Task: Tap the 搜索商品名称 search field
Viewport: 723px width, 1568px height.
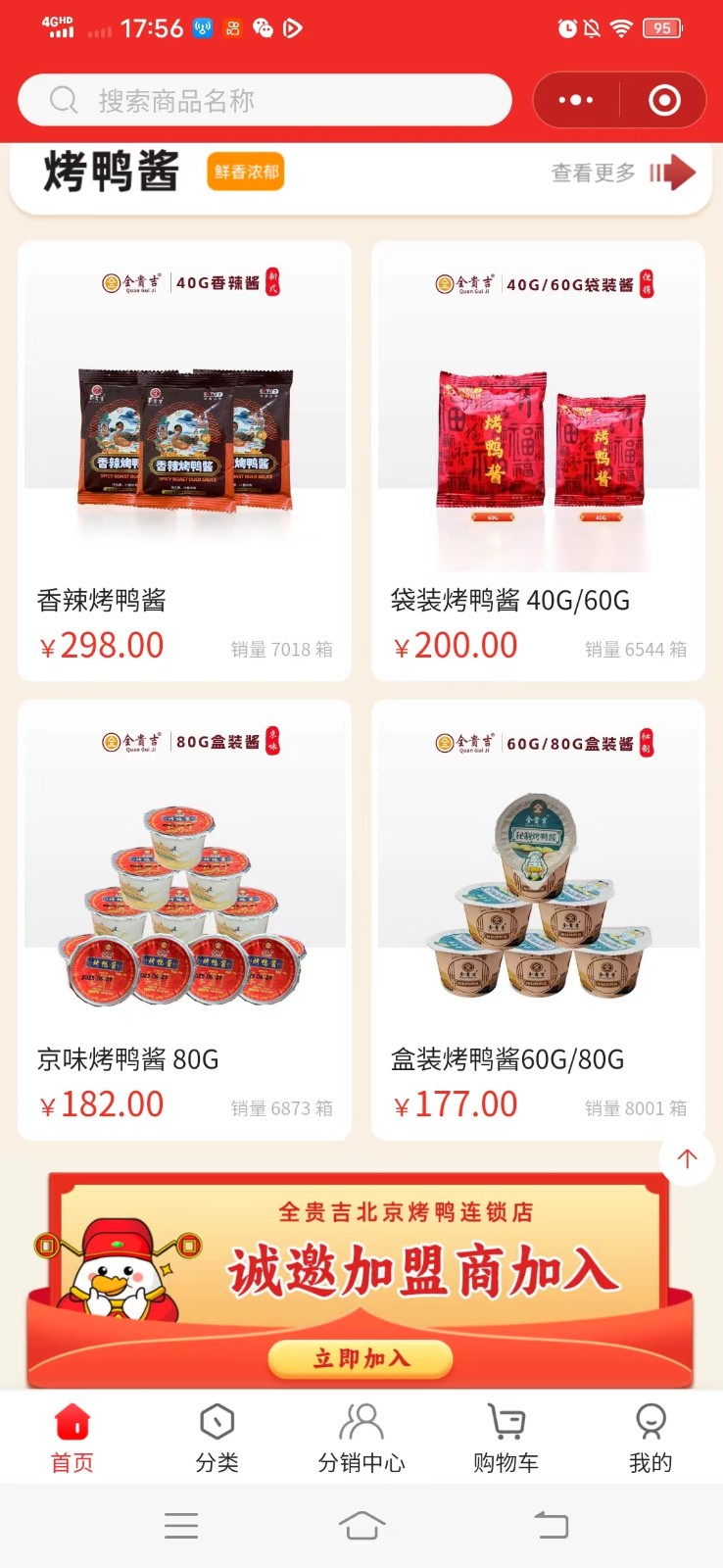Action: coord(265,100)
